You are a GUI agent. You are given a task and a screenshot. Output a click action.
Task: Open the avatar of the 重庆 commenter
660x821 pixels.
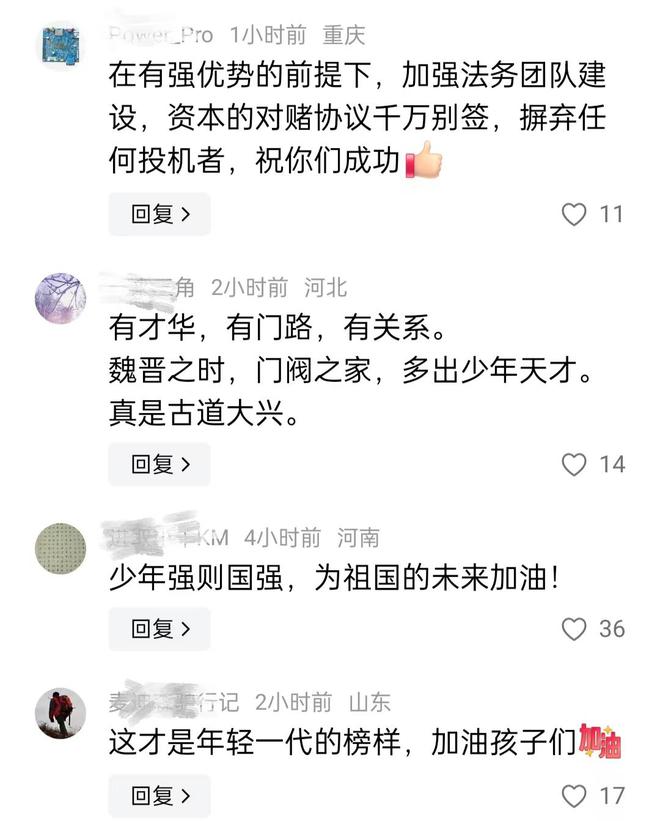(61, 46)
